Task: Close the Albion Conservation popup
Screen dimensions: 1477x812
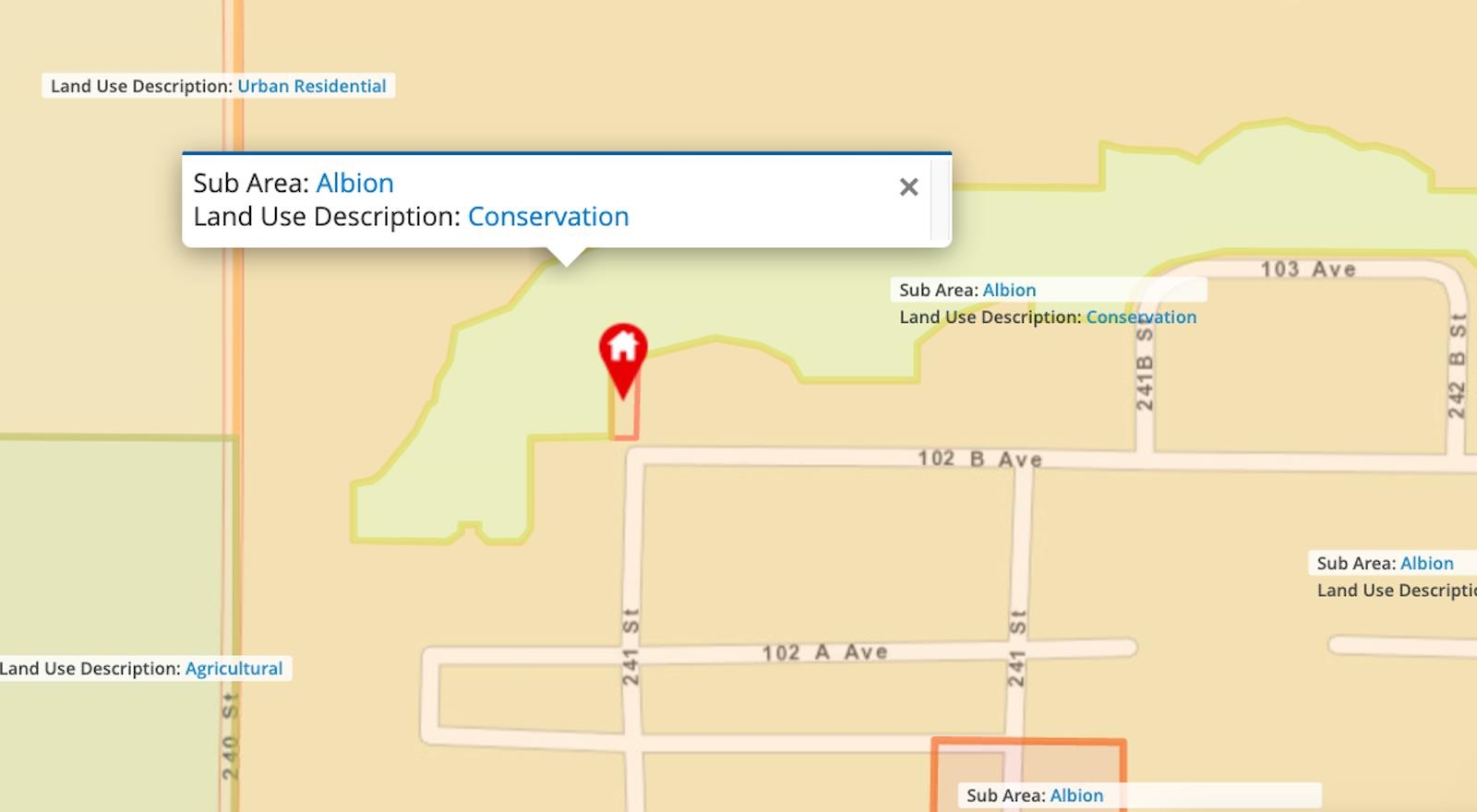Action: click(x=908, y=187)
